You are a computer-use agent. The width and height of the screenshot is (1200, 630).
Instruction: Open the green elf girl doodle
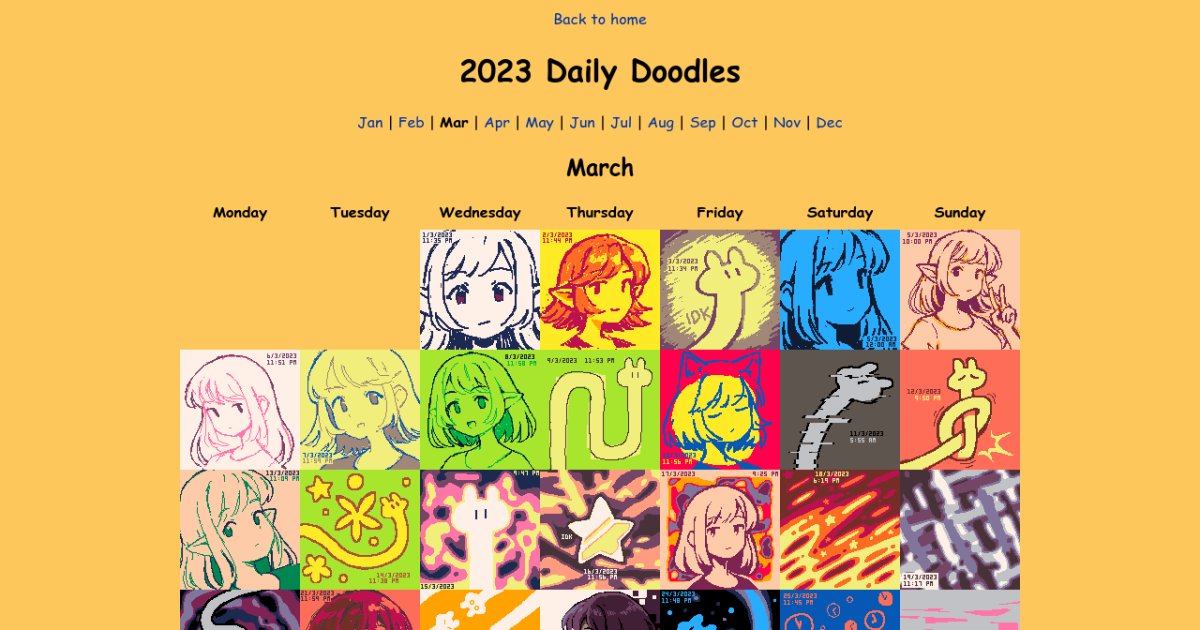[x=480, y=410]
